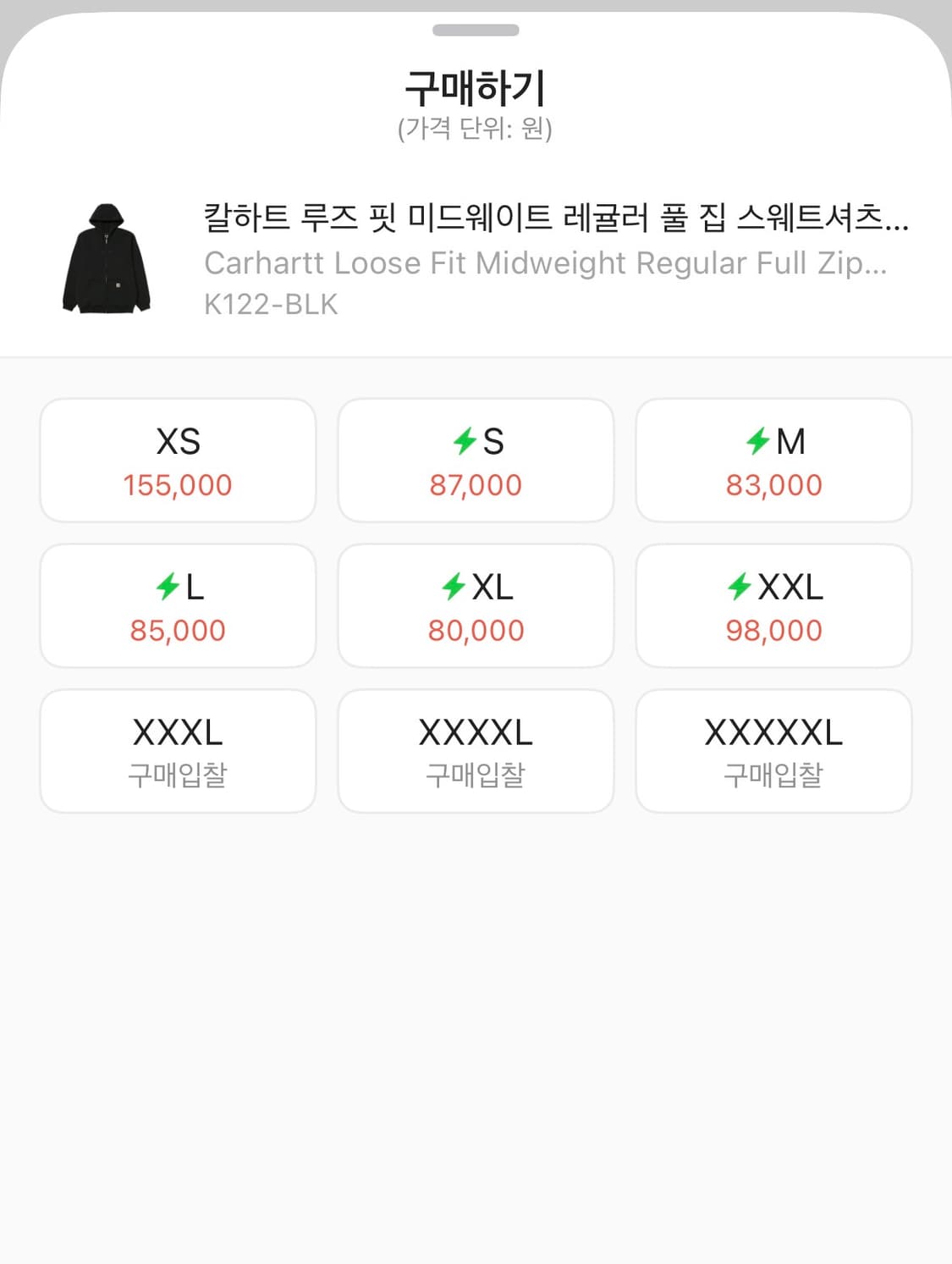Choose 구매입찰 for size XXXXXL

(774, 750)
